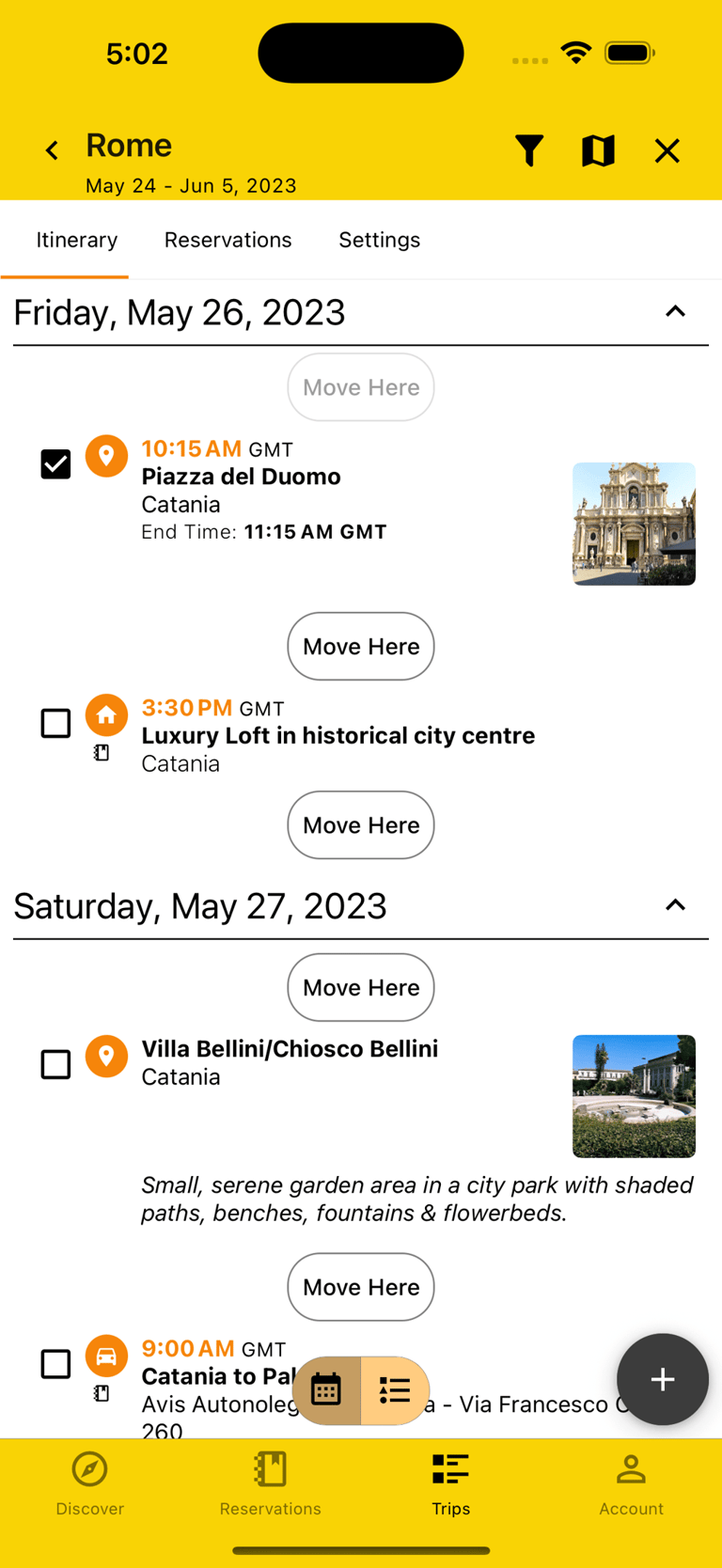This screenshot has height=1568, width=722.
Task: Select the home icon for Luxury Loft lodging
Action: click(x=106, y=715)
